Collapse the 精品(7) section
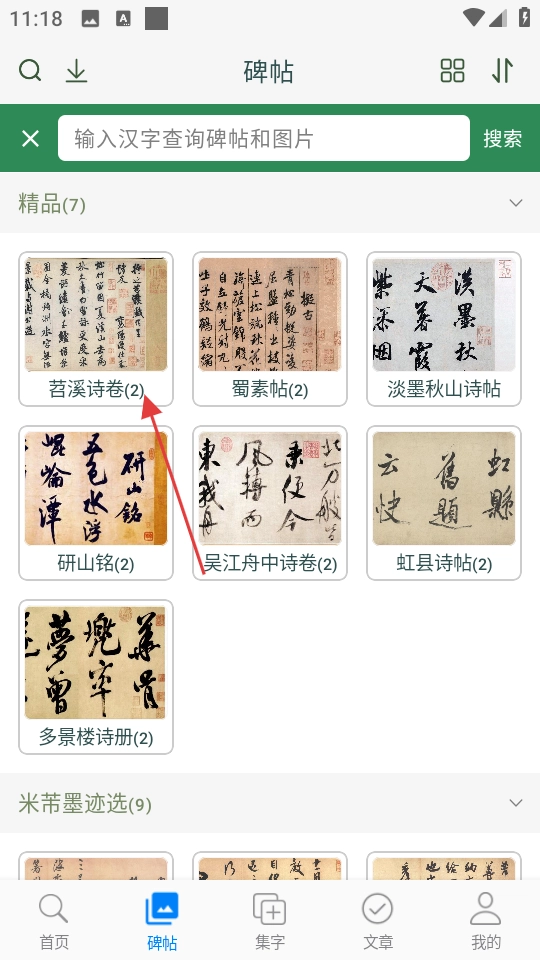 pyautogui.click(x=516, y=203)
